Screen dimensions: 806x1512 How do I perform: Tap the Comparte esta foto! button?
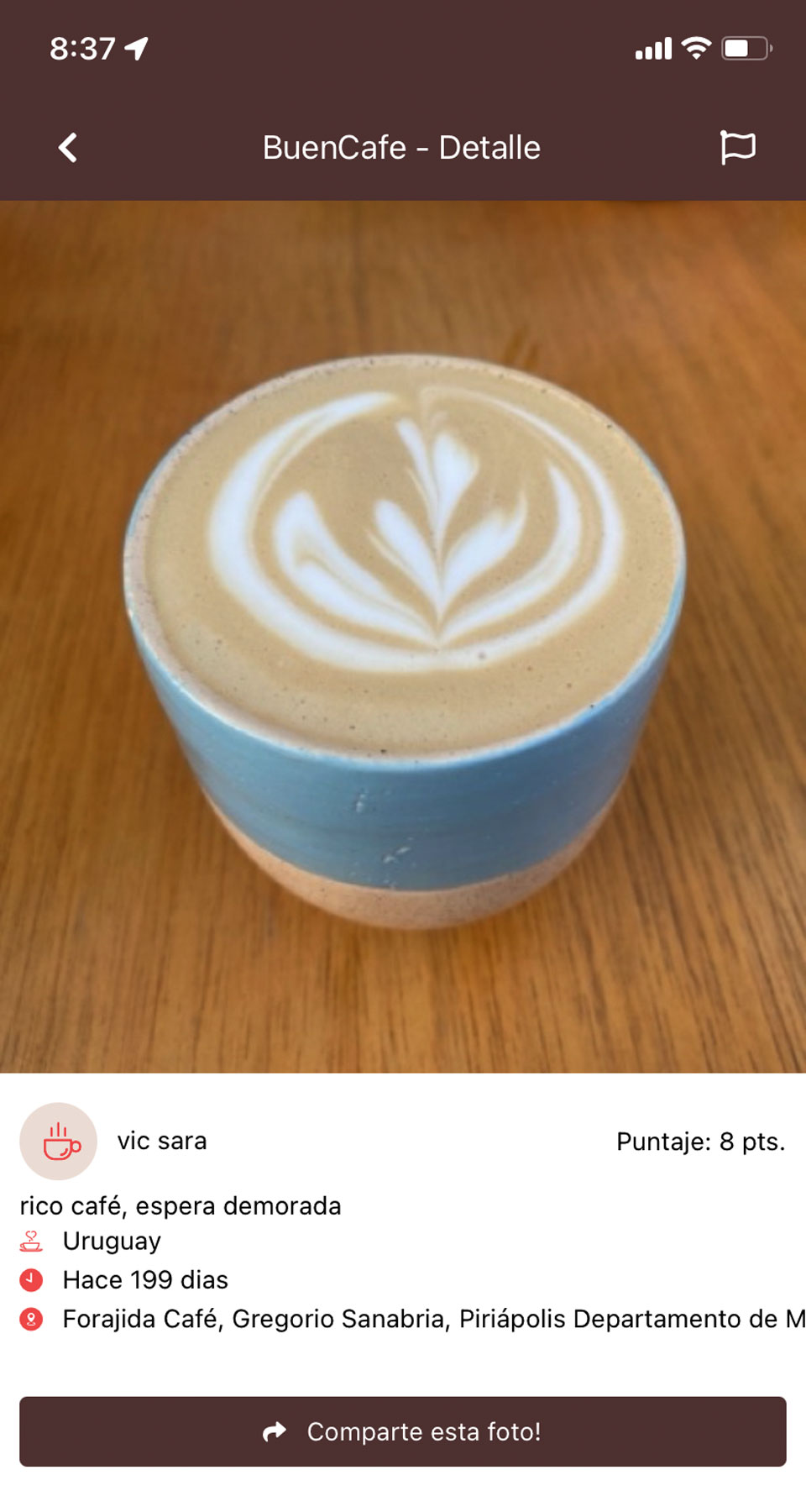[403, 1431]
